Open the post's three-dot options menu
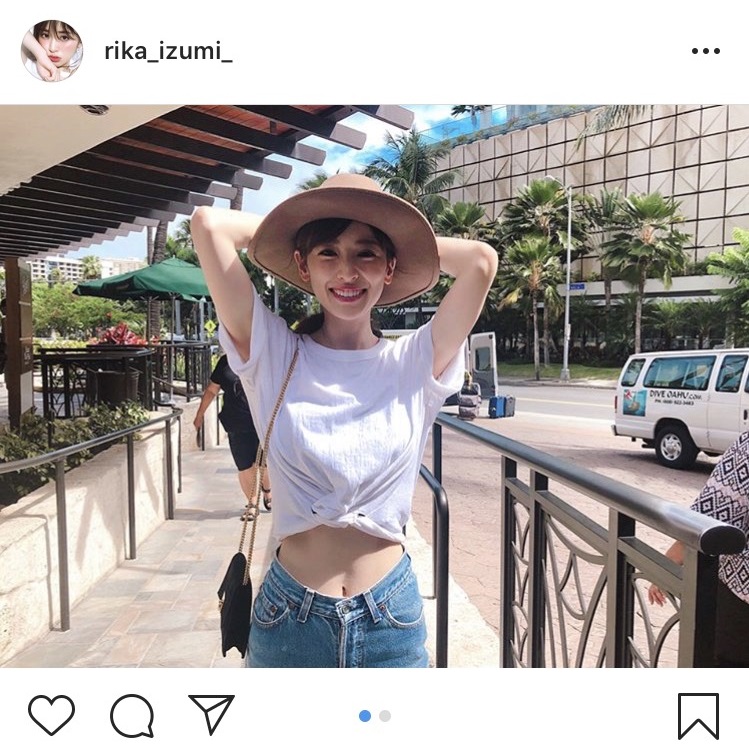Image resolution: width=749 pixels, height=750 pixels. click(x=705, y=51)
